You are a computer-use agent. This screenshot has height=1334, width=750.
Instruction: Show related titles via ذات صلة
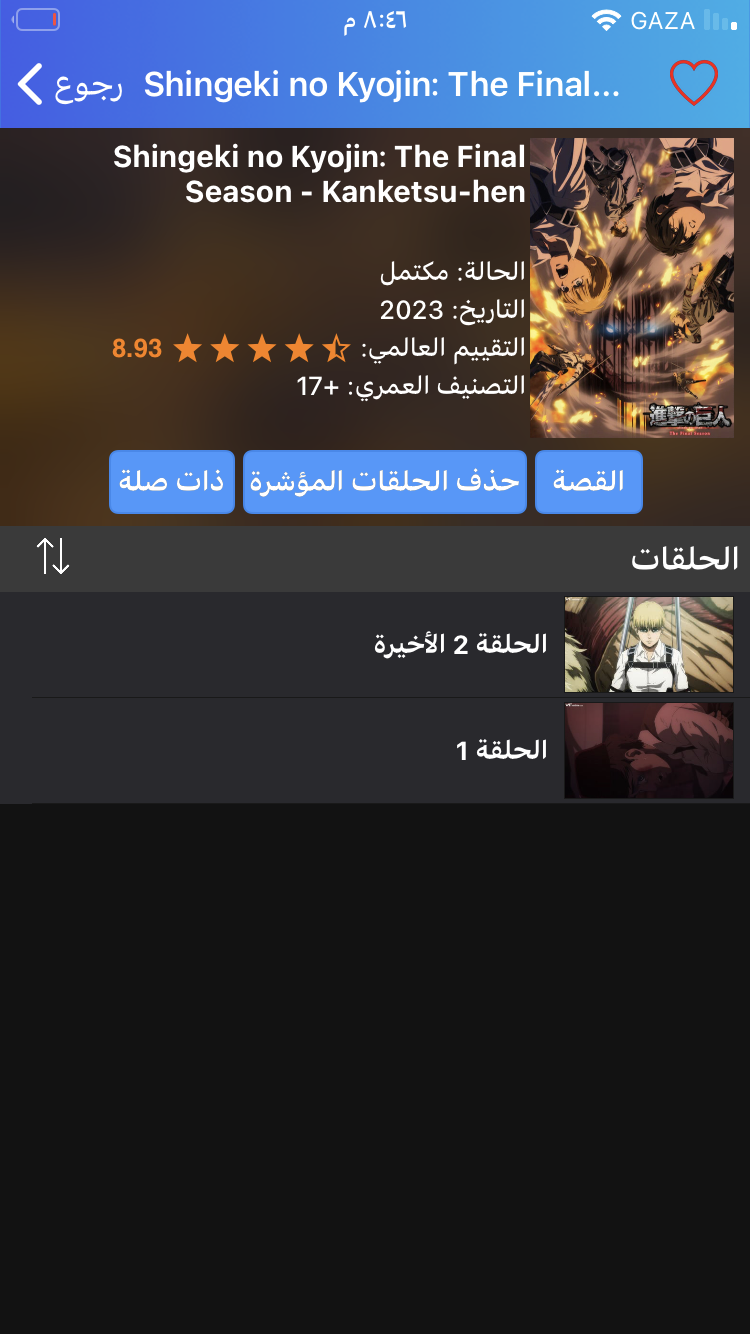point(172,482)
